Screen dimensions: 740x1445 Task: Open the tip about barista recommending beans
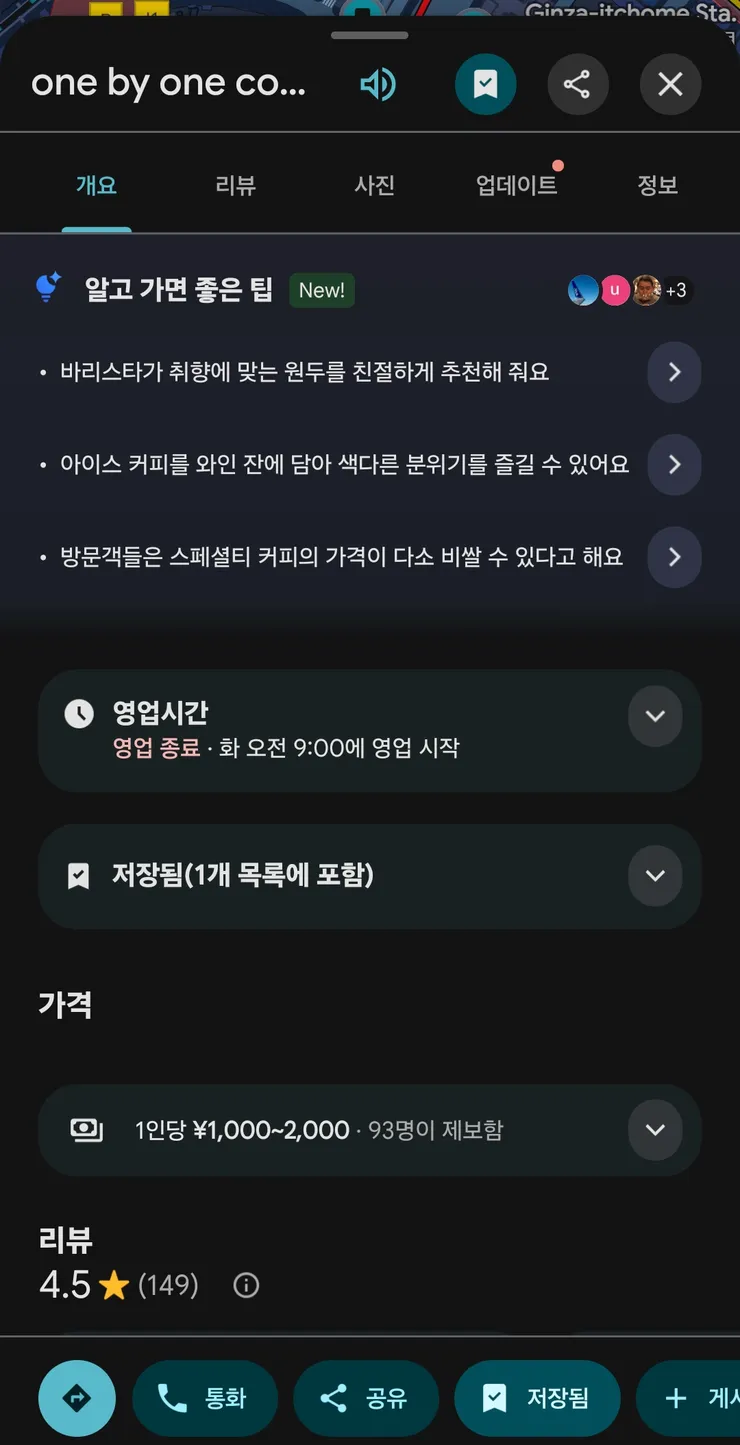point(370,372)
